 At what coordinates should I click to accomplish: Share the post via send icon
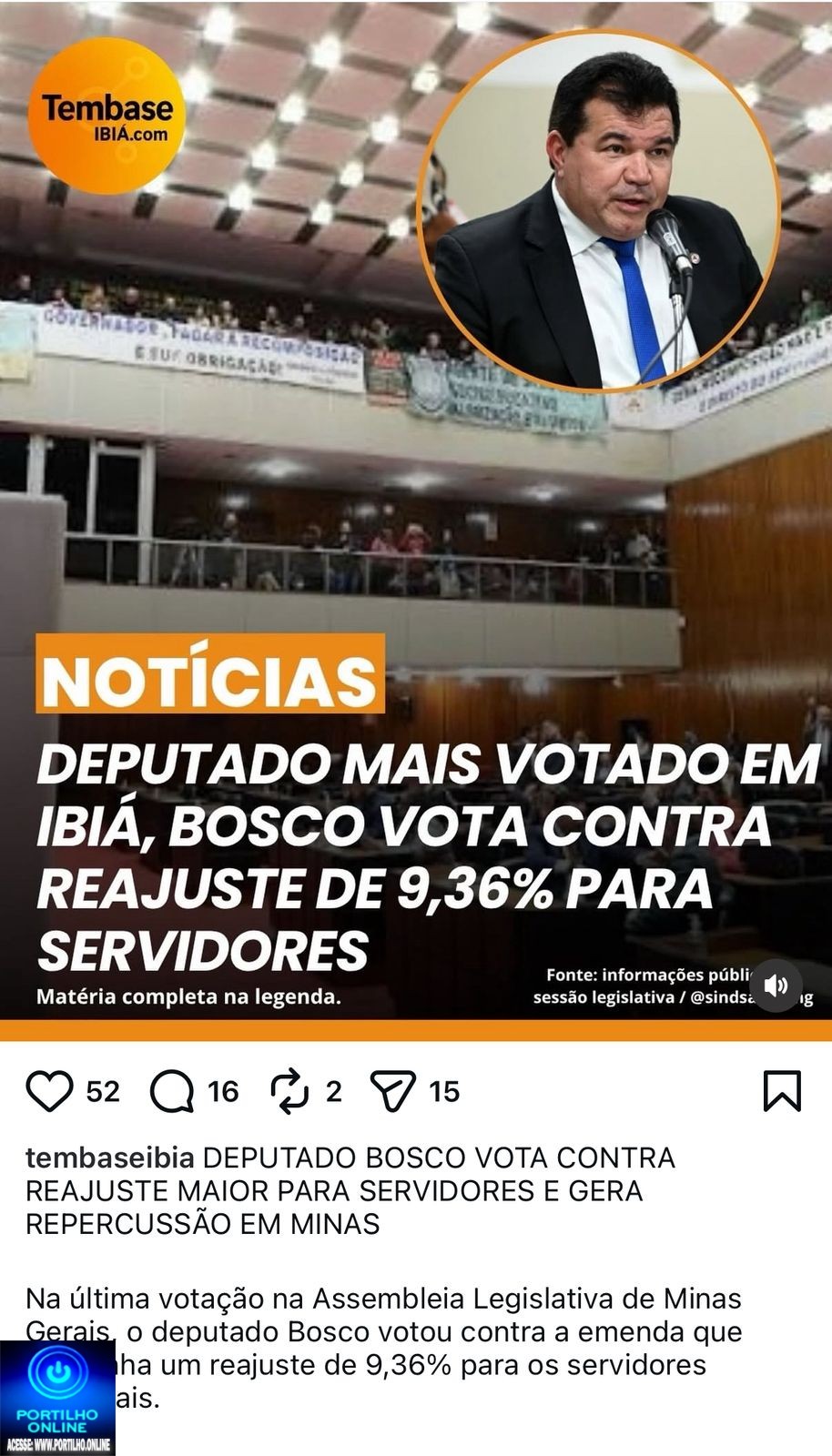(393, 1091)
